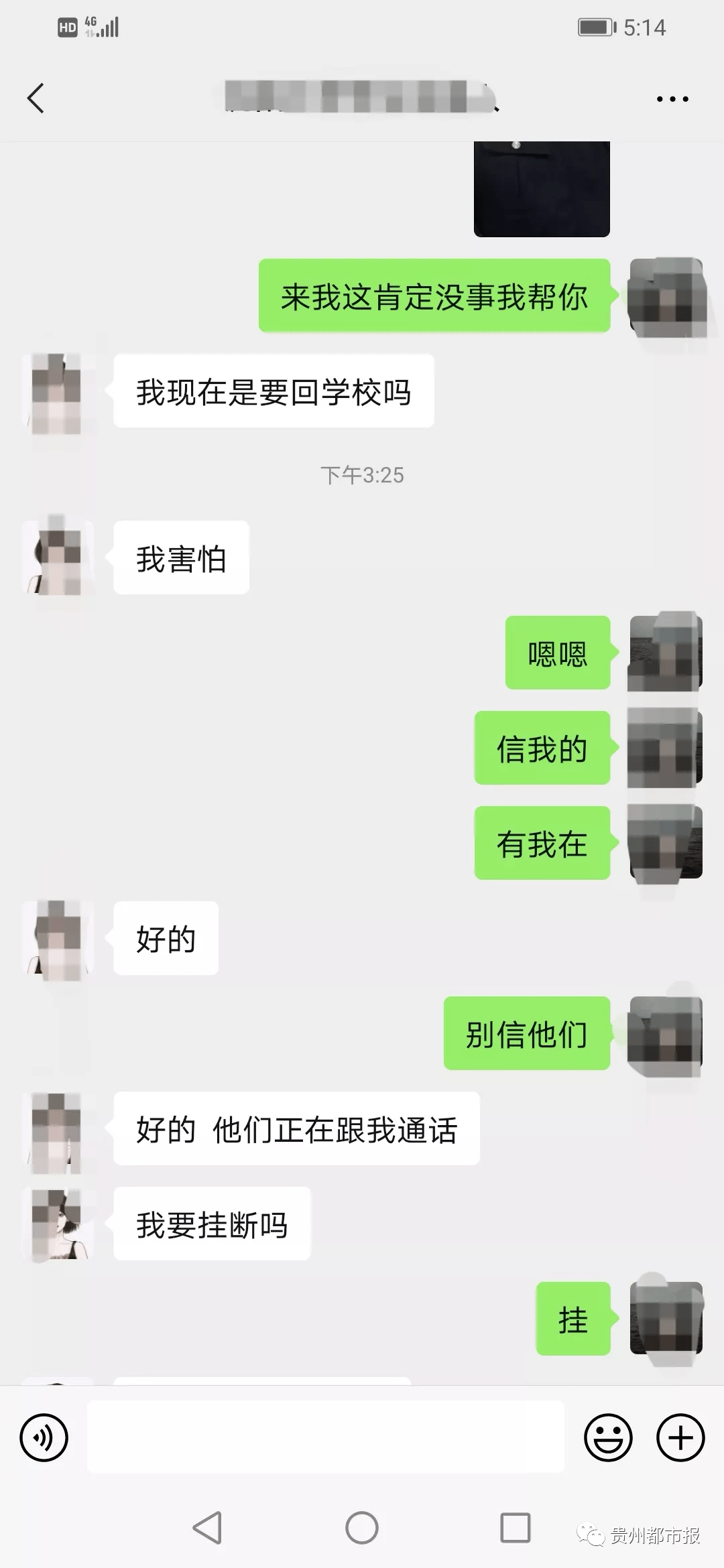Focus the message text field

[326, 1437]
